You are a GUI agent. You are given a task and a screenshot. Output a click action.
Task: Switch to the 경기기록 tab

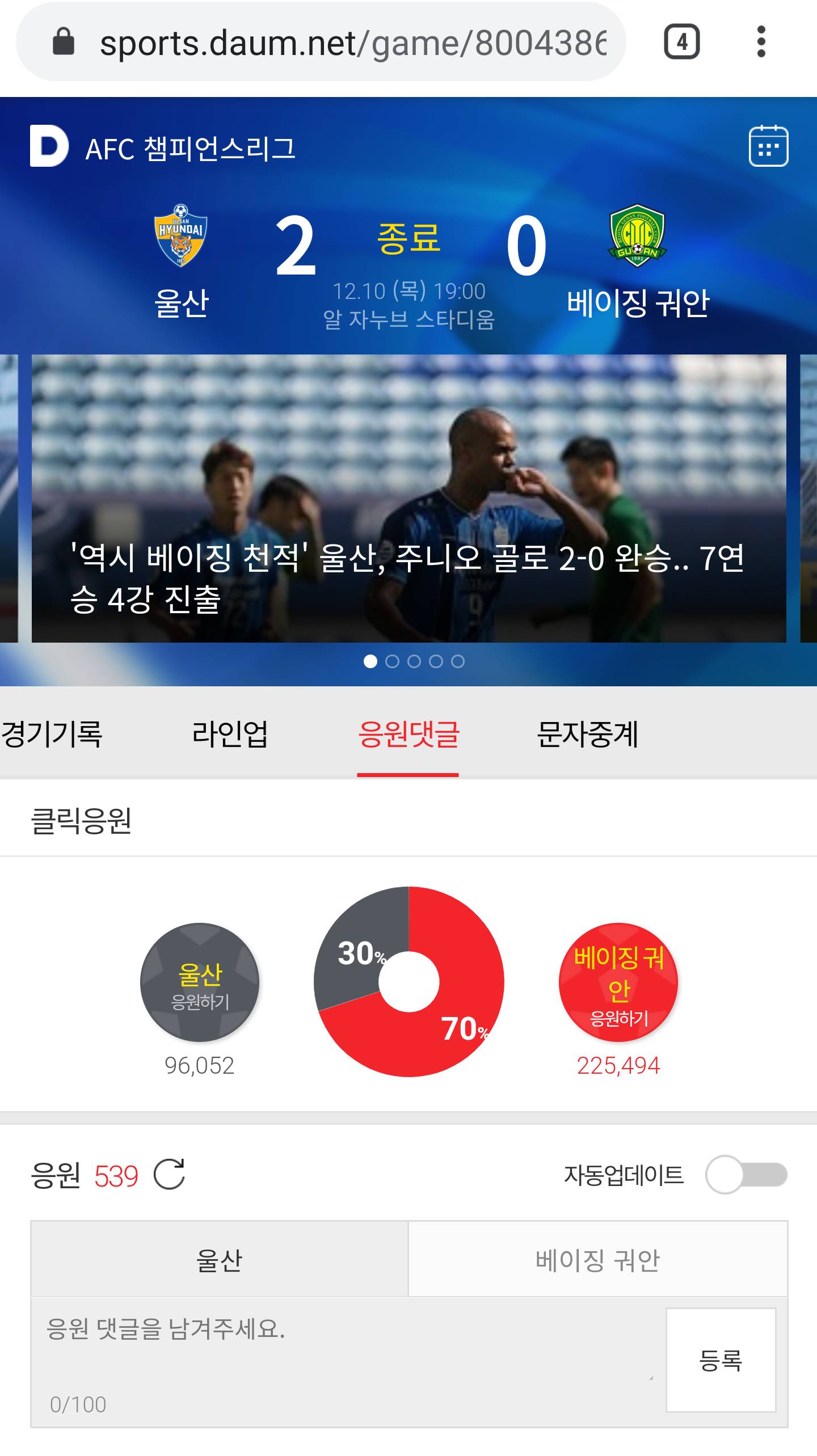52,734
